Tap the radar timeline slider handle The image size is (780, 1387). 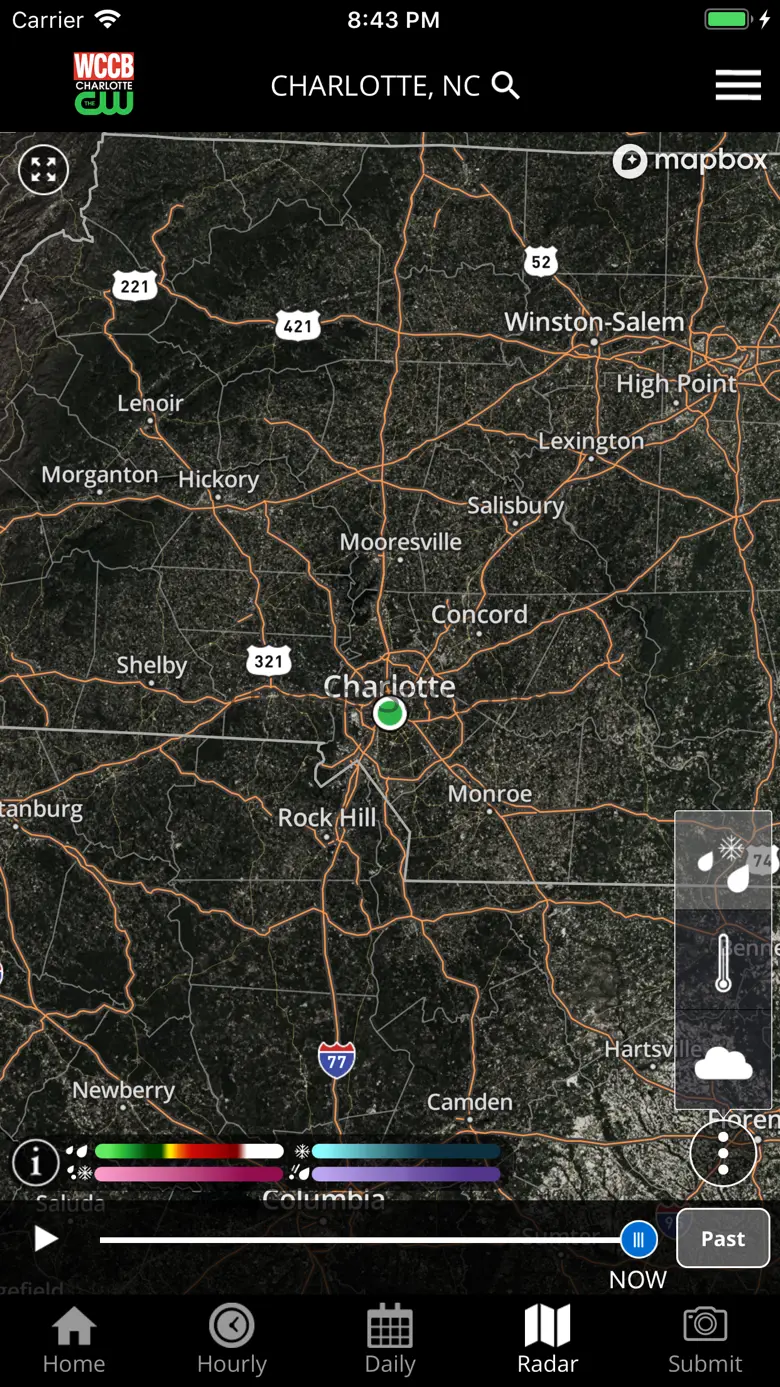pos(638,1239)
